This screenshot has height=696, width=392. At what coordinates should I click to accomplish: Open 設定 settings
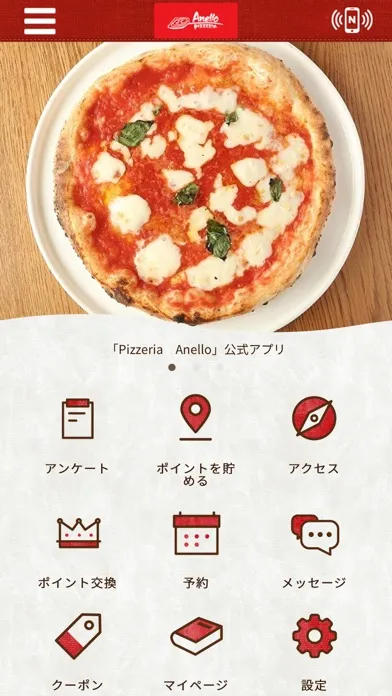314,652
